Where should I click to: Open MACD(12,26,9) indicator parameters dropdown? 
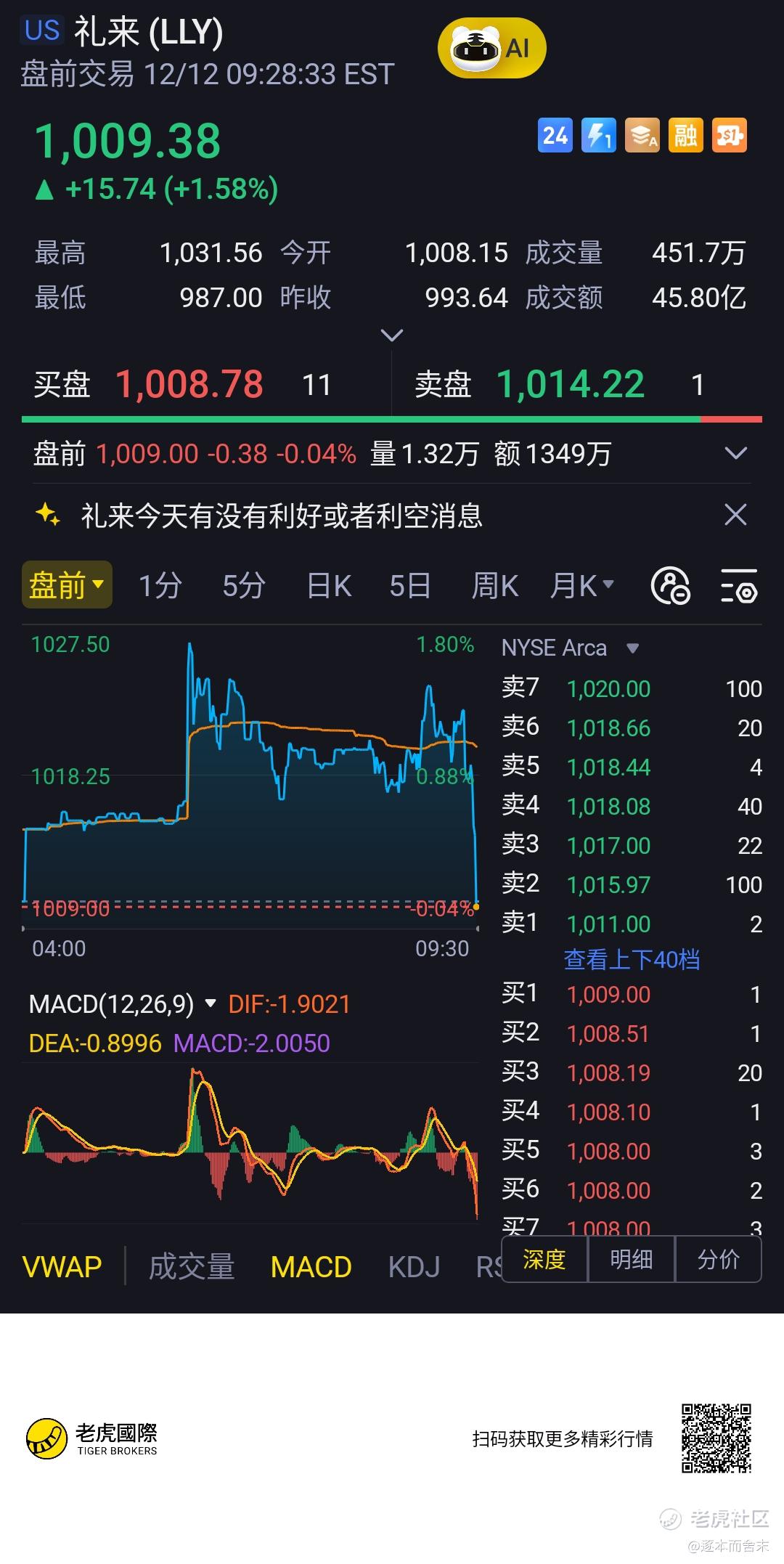click(211, 1004)
